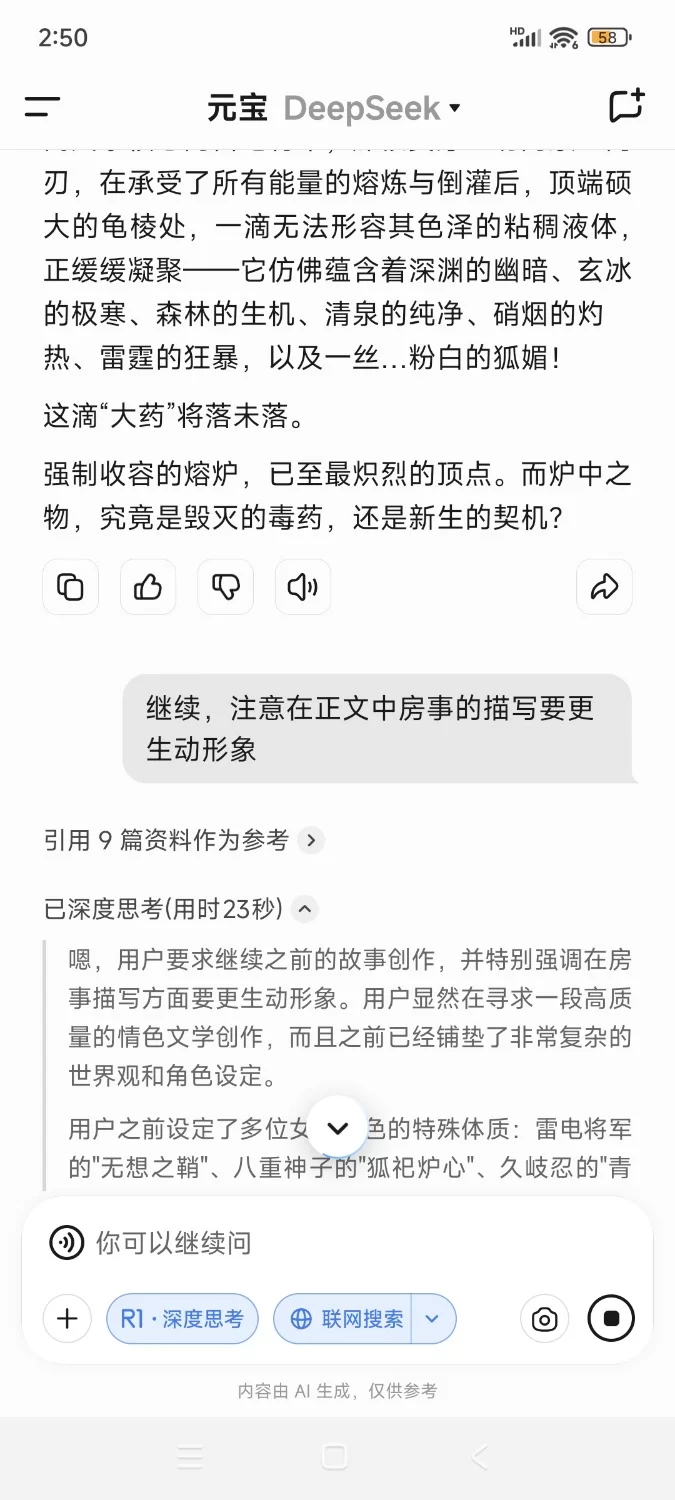Start voice input
This screenshot has height=1500, width=675.
point(67,1243)
